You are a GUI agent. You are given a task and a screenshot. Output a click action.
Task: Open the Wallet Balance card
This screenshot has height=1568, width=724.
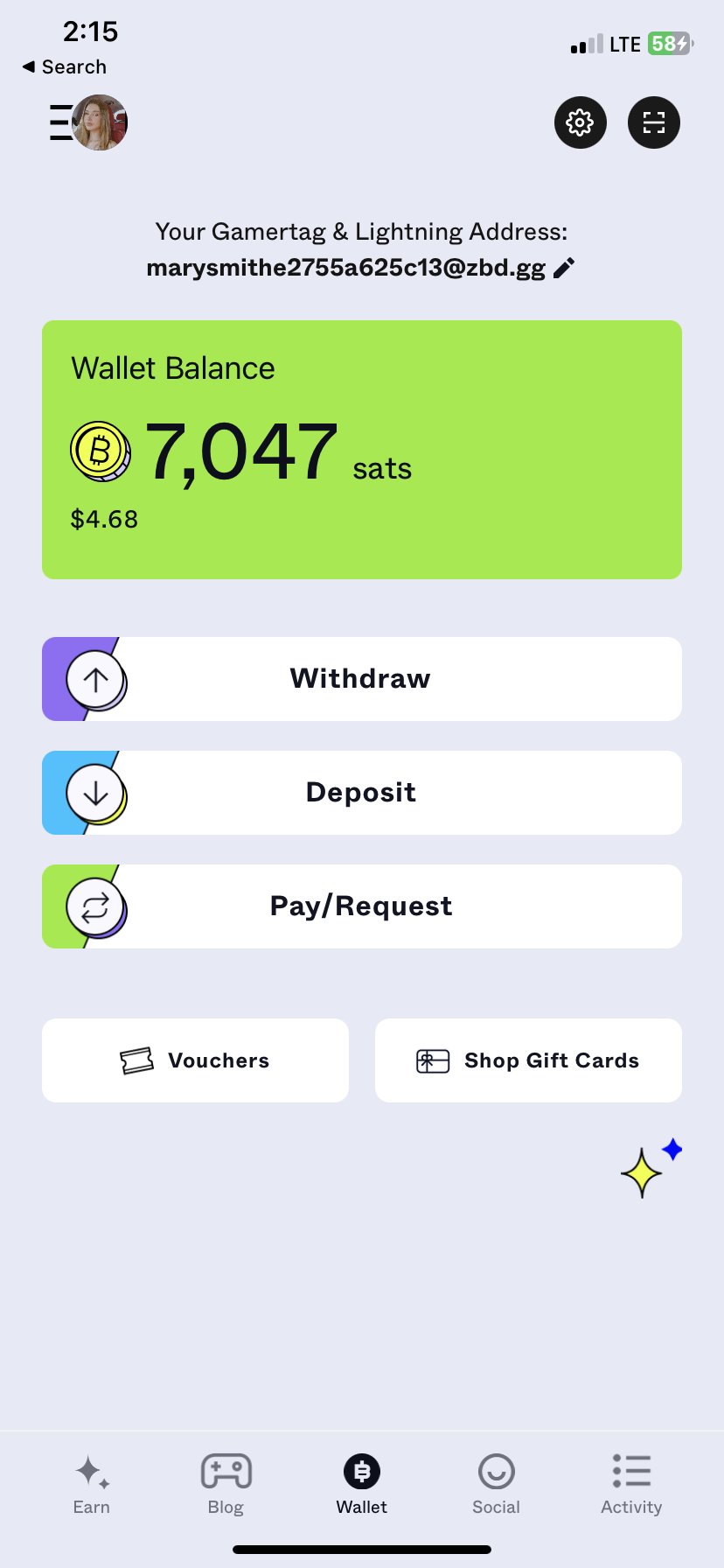pos(361,450)
